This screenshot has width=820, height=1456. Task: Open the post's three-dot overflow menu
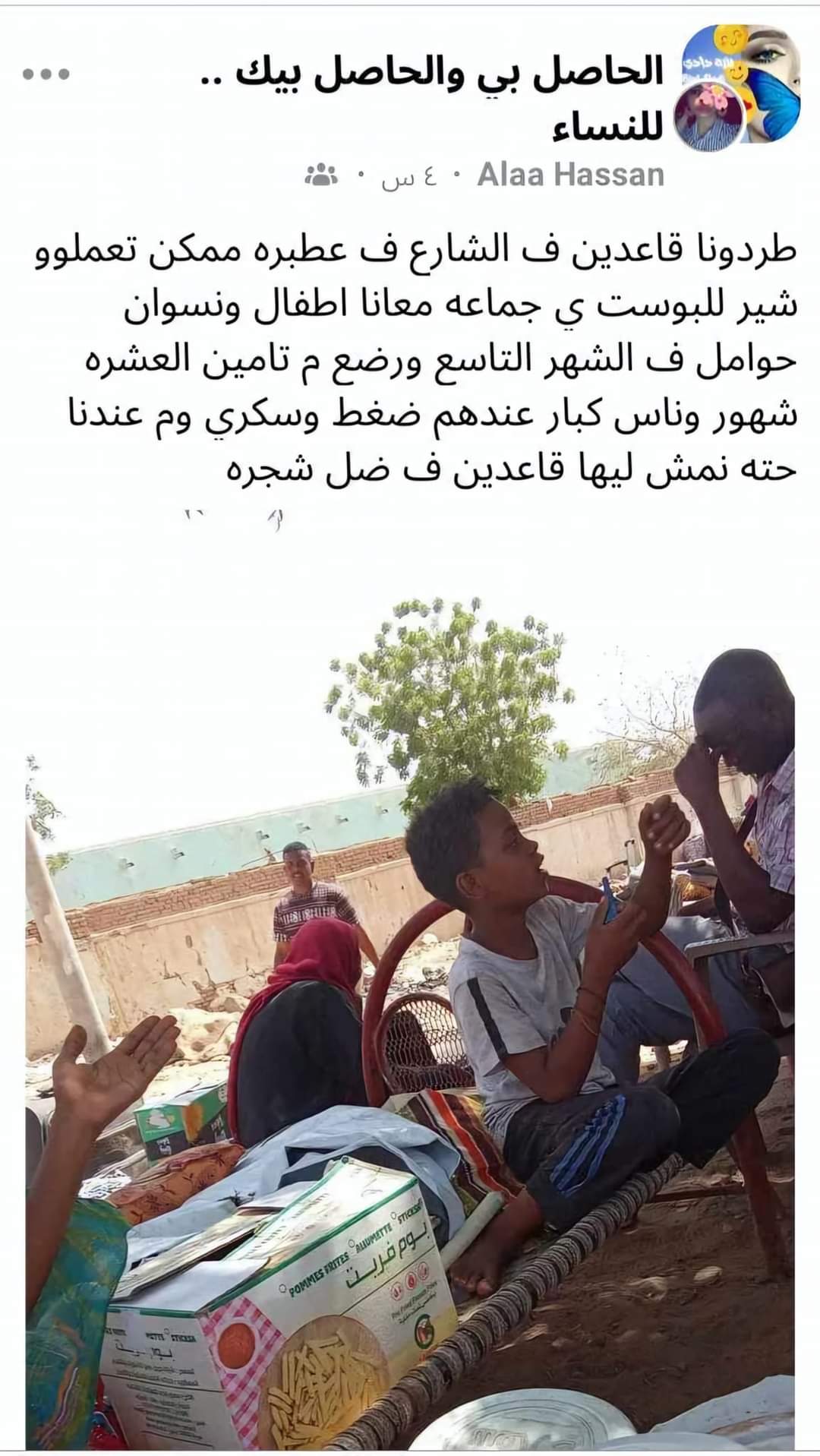[x=46, y=74]
